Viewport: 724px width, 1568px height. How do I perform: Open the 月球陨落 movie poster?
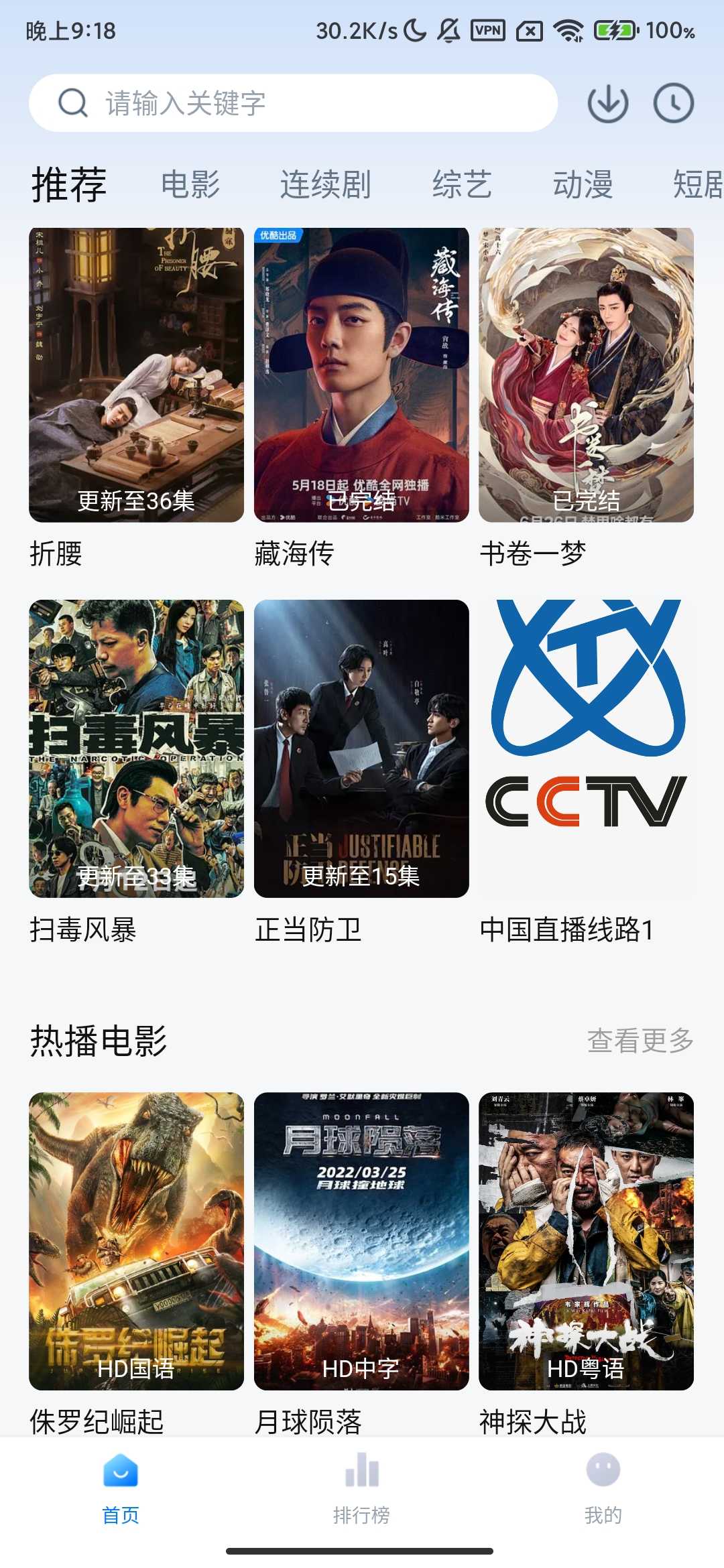click(x=362, y=1240)
